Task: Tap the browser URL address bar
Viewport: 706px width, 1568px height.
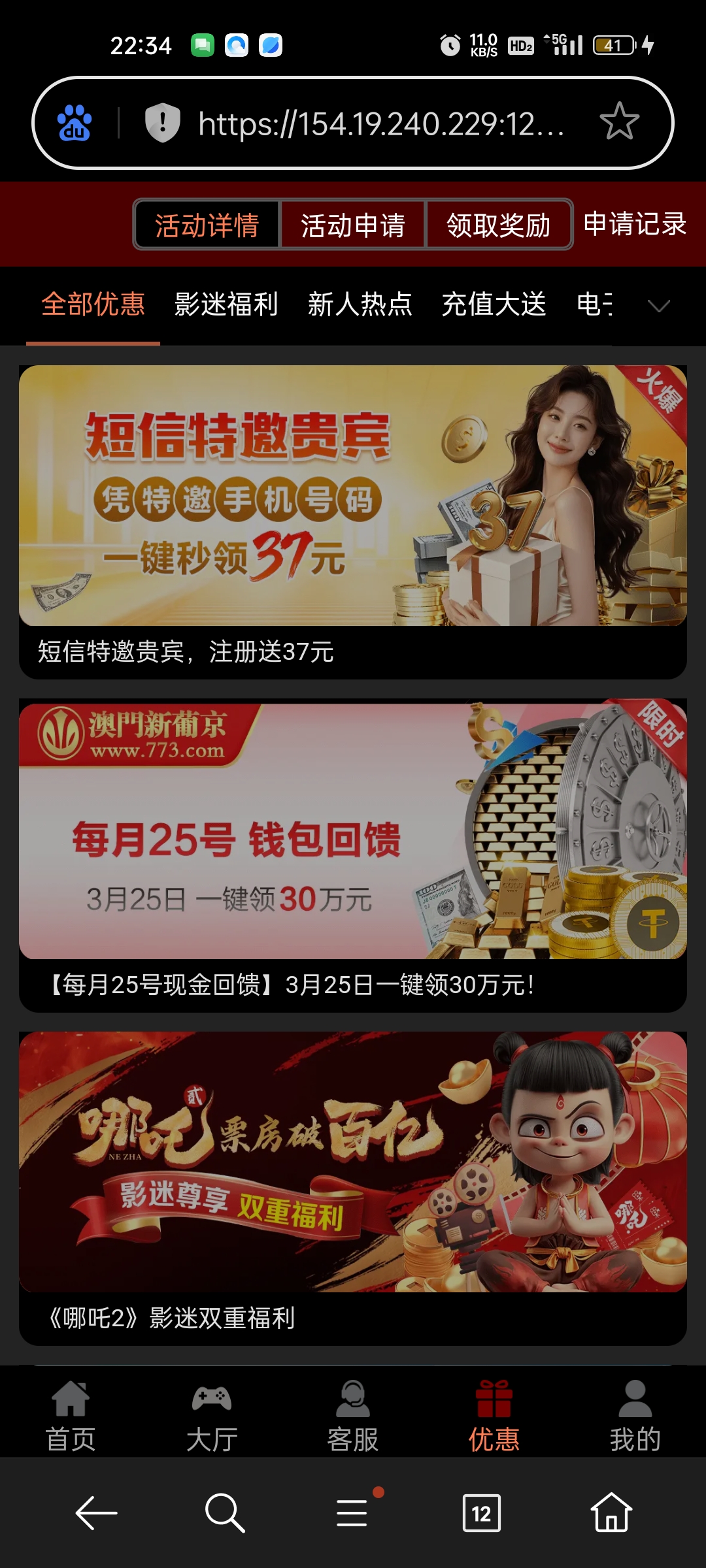Action: pyautogui.click(x=379, y=123)
